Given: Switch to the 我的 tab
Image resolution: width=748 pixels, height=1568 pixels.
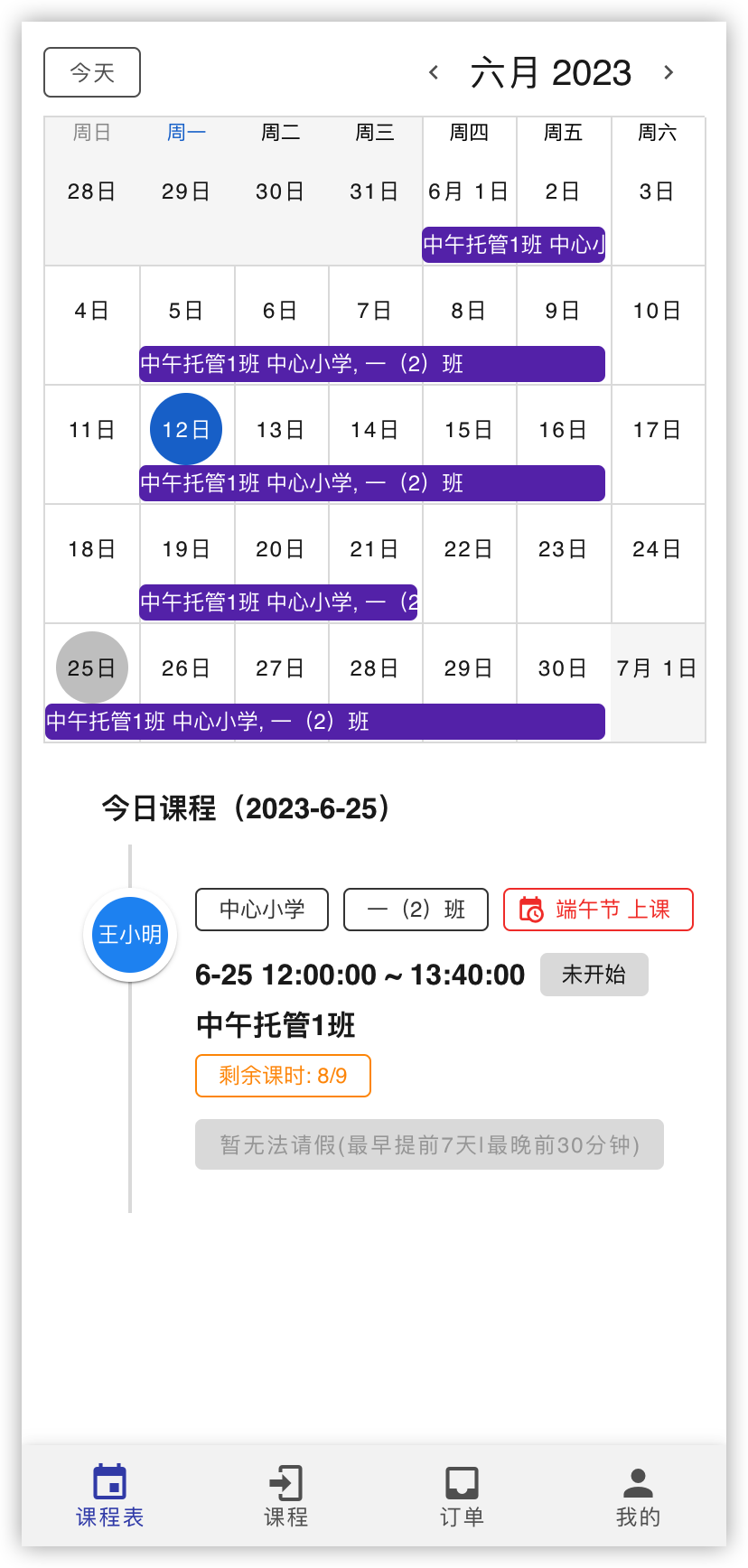Looking at the screenshot, I should (x=638, y=1497).
